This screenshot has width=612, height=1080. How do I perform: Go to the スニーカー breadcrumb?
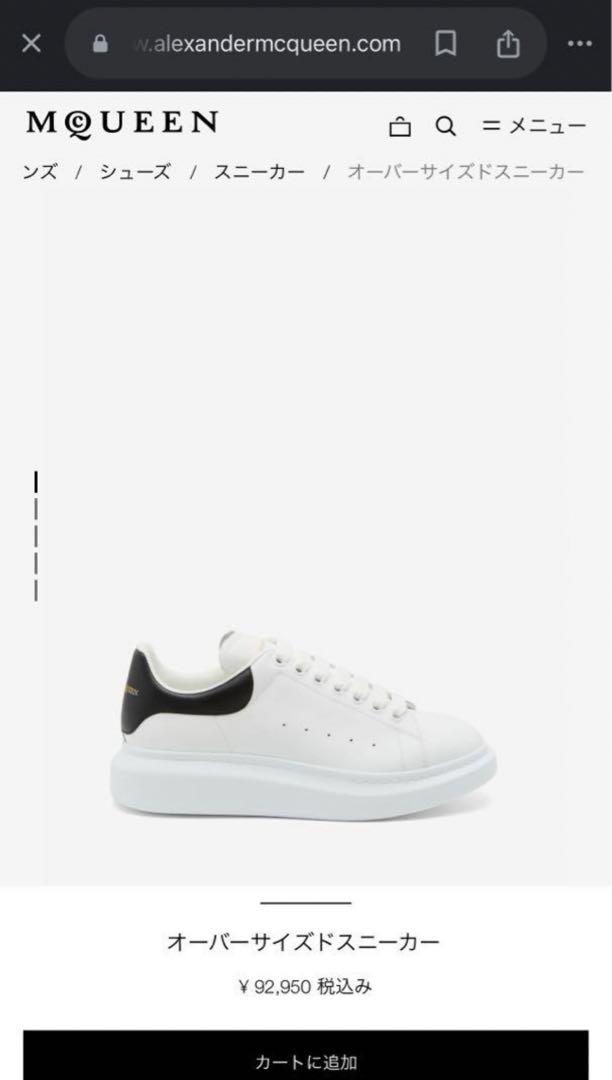click(259, 172)
